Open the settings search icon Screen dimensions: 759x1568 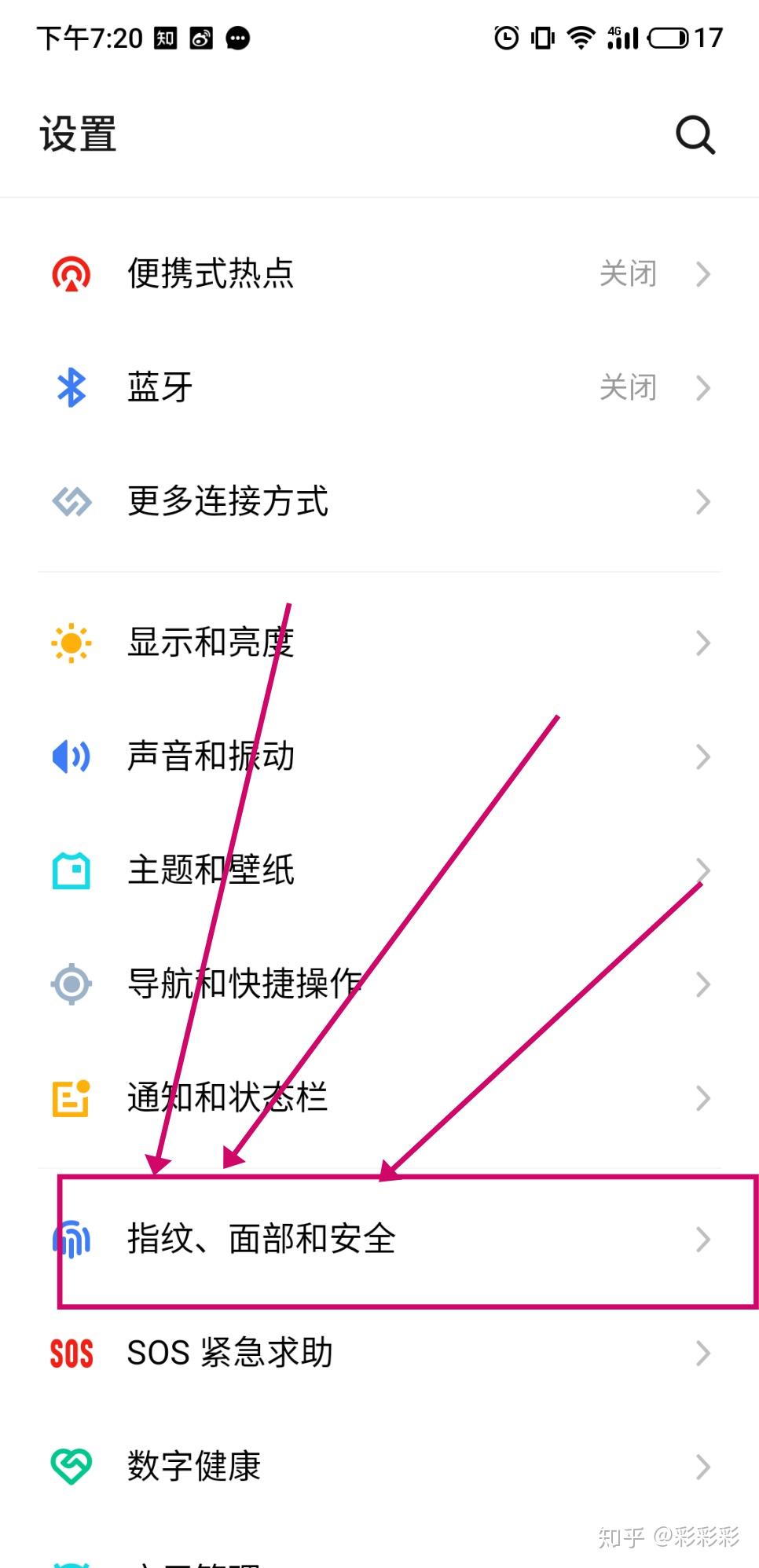pyautogui.click(x=695, y=135)
